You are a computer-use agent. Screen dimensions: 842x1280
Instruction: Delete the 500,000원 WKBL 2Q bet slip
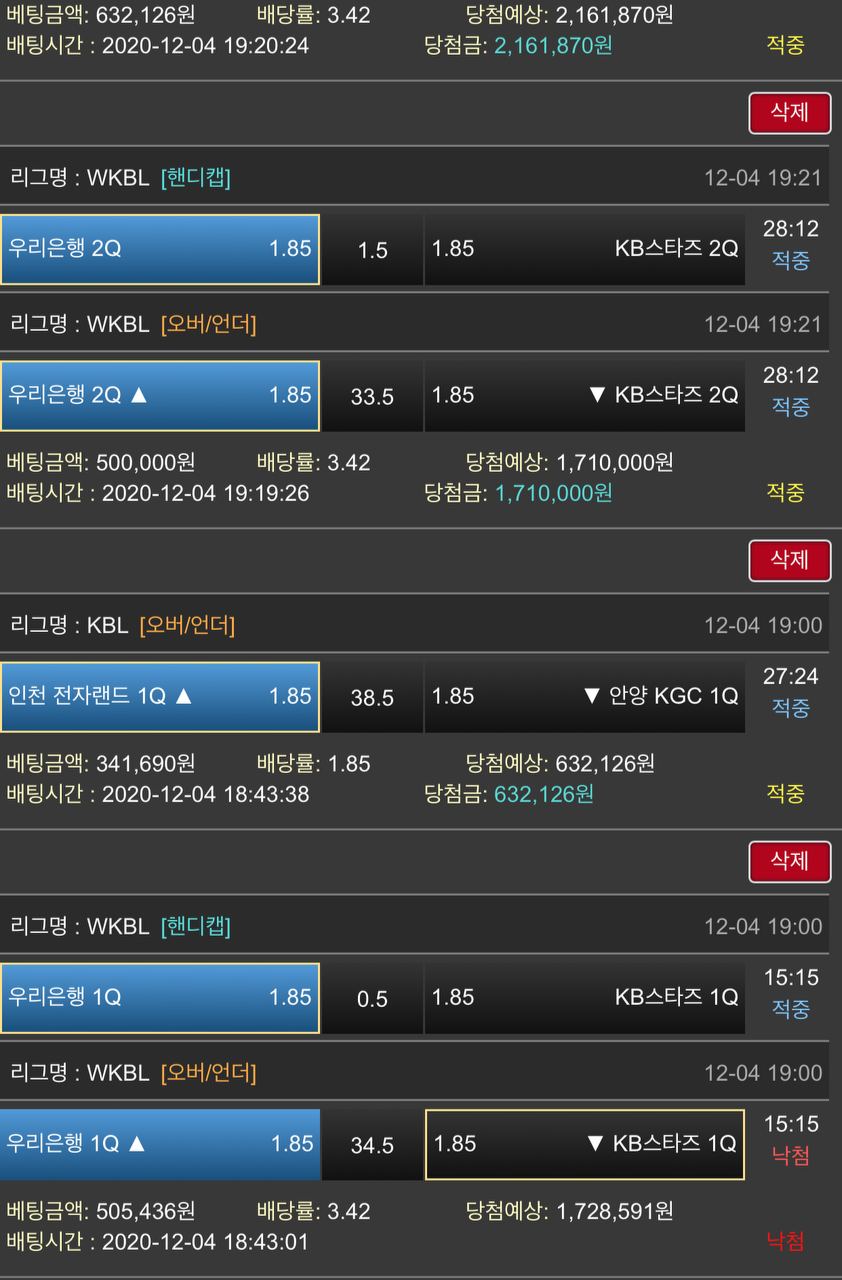pos(789,112)
